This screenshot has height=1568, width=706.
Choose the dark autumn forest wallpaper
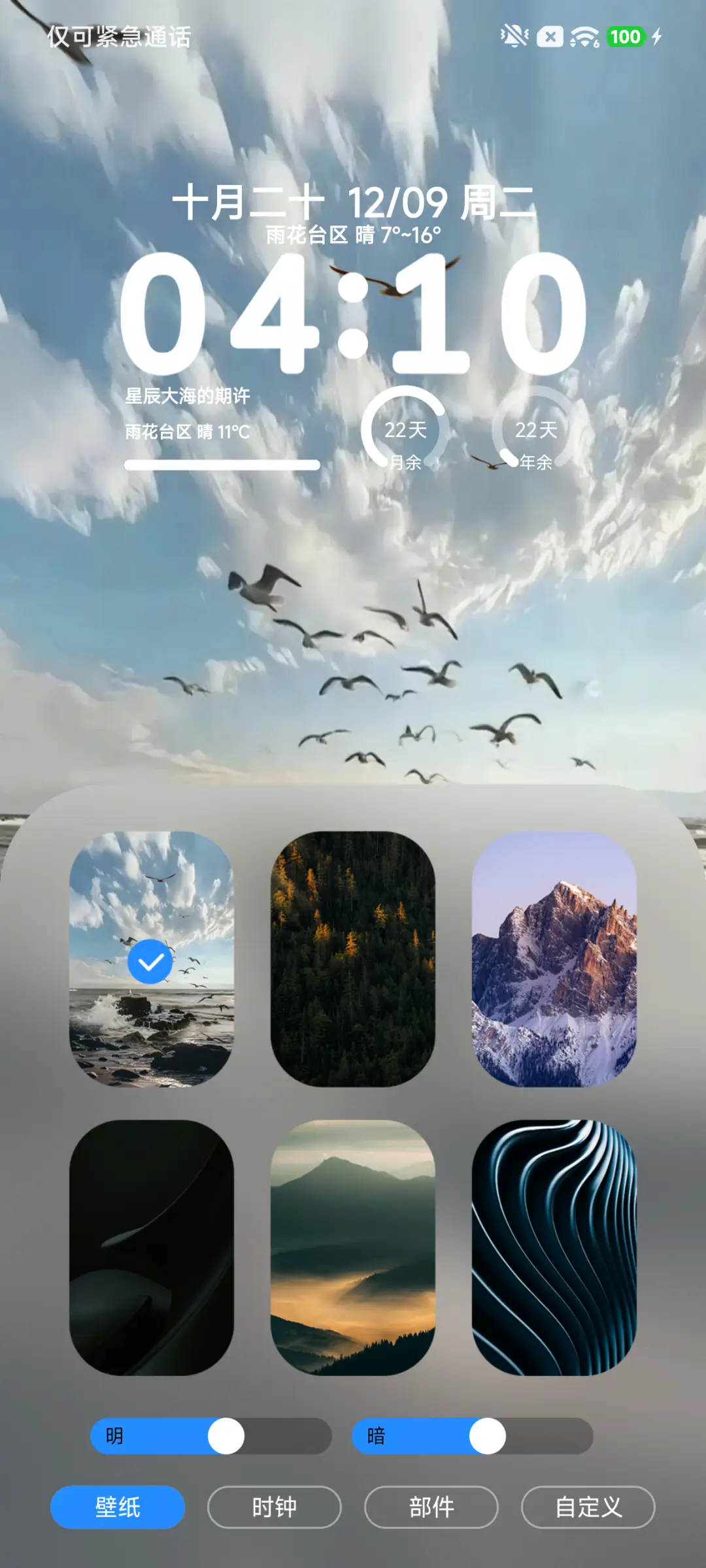pyautogui.click(x=352, y=958)
